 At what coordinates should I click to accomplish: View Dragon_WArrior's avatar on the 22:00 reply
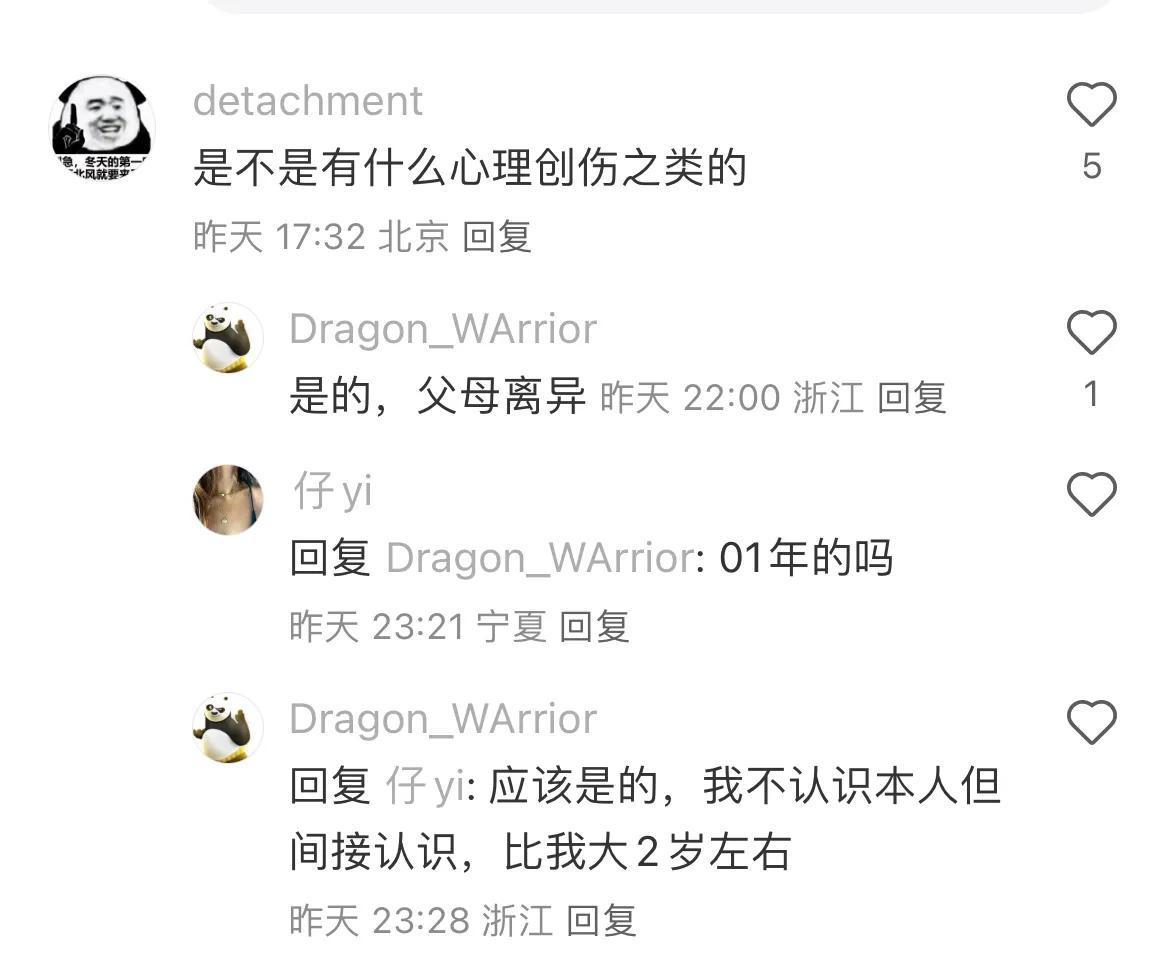coord(228,338)
